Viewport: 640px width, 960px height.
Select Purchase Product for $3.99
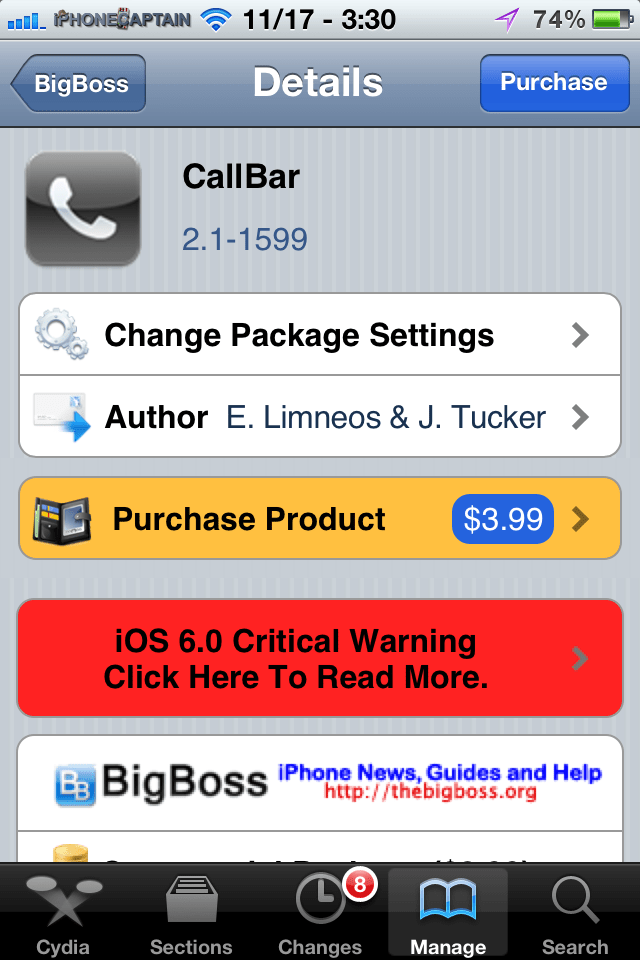(320, 520)
